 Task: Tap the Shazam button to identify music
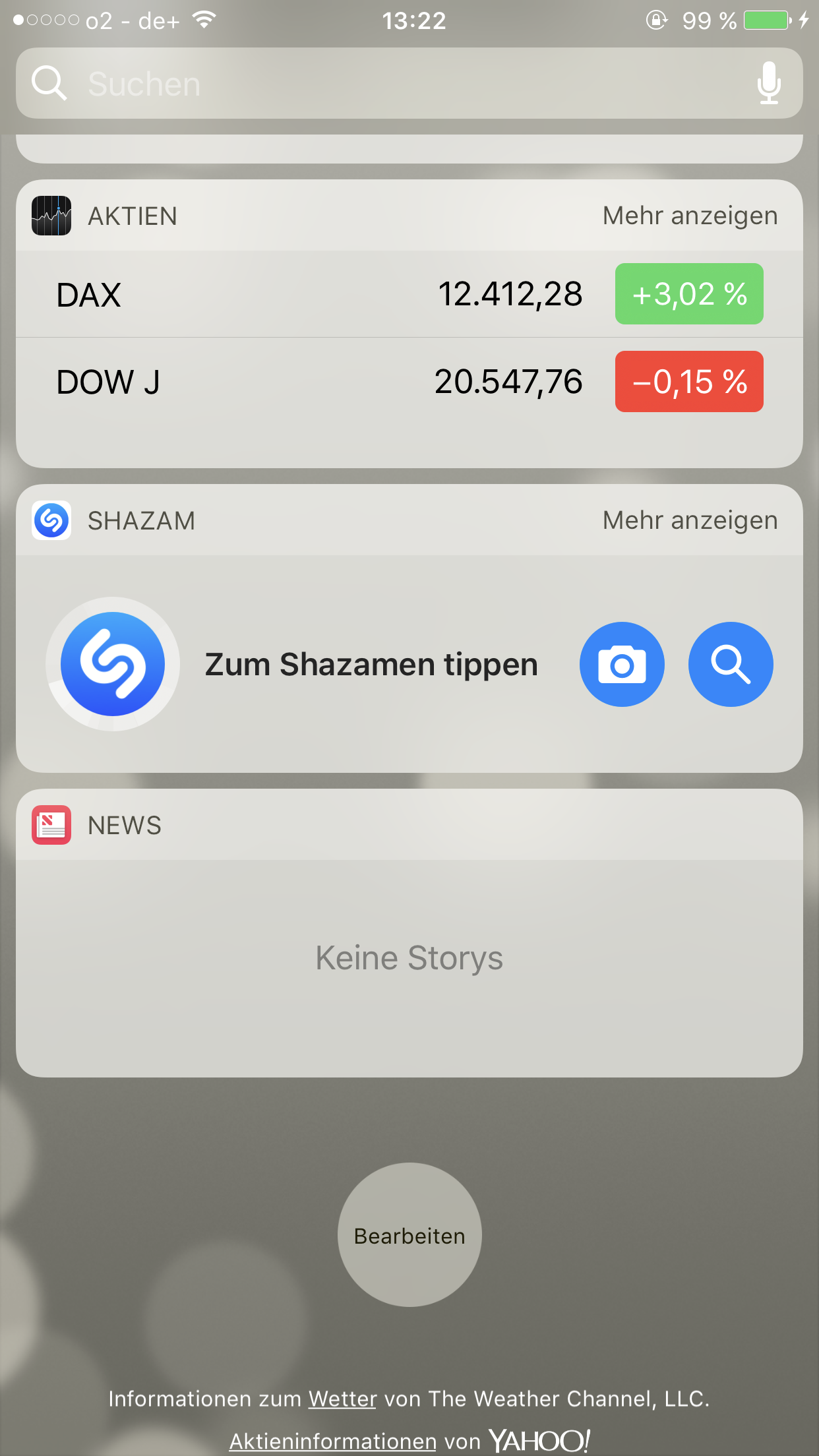coord(113,664)
